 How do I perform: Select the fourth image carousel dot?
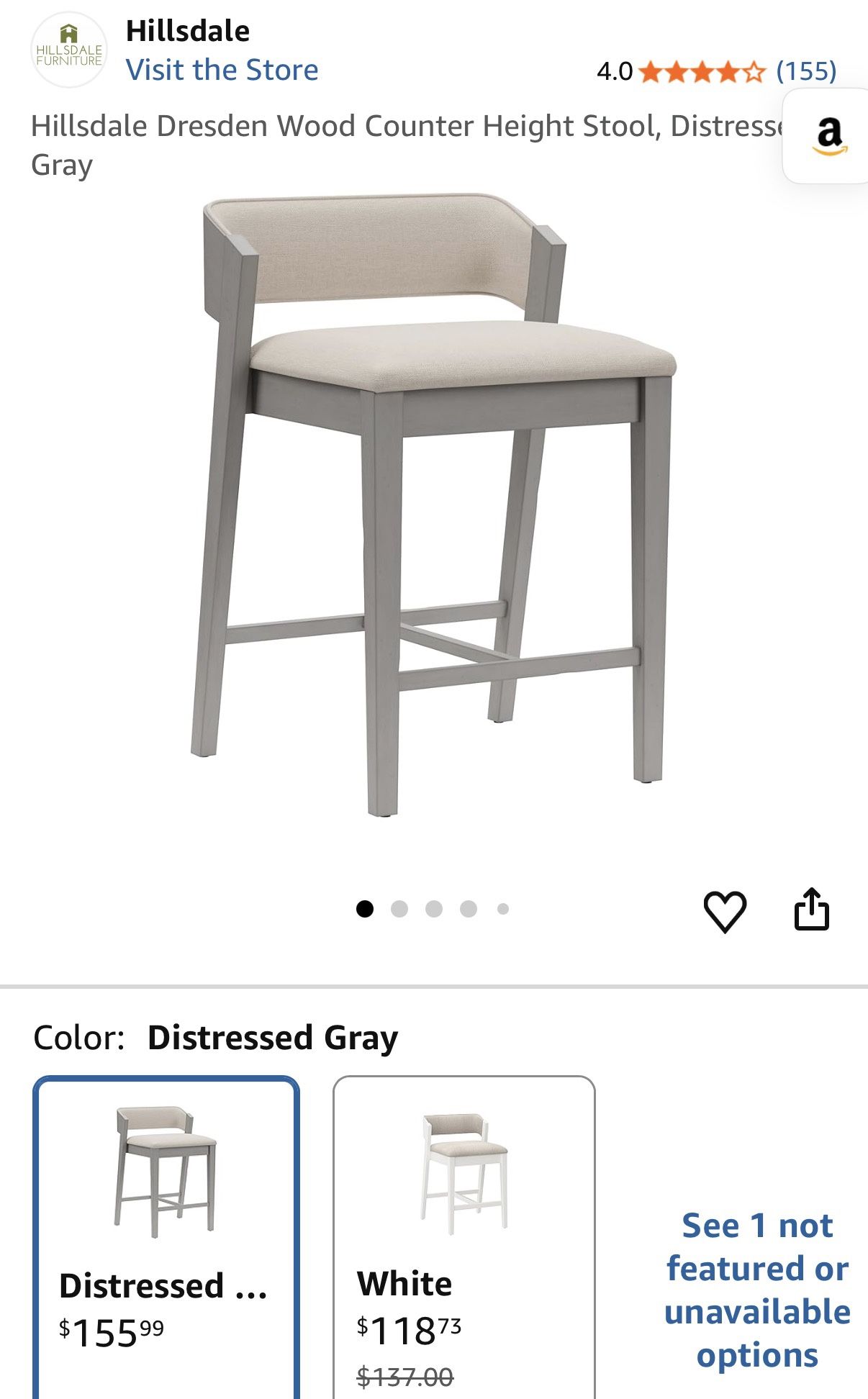click(468, 909)
